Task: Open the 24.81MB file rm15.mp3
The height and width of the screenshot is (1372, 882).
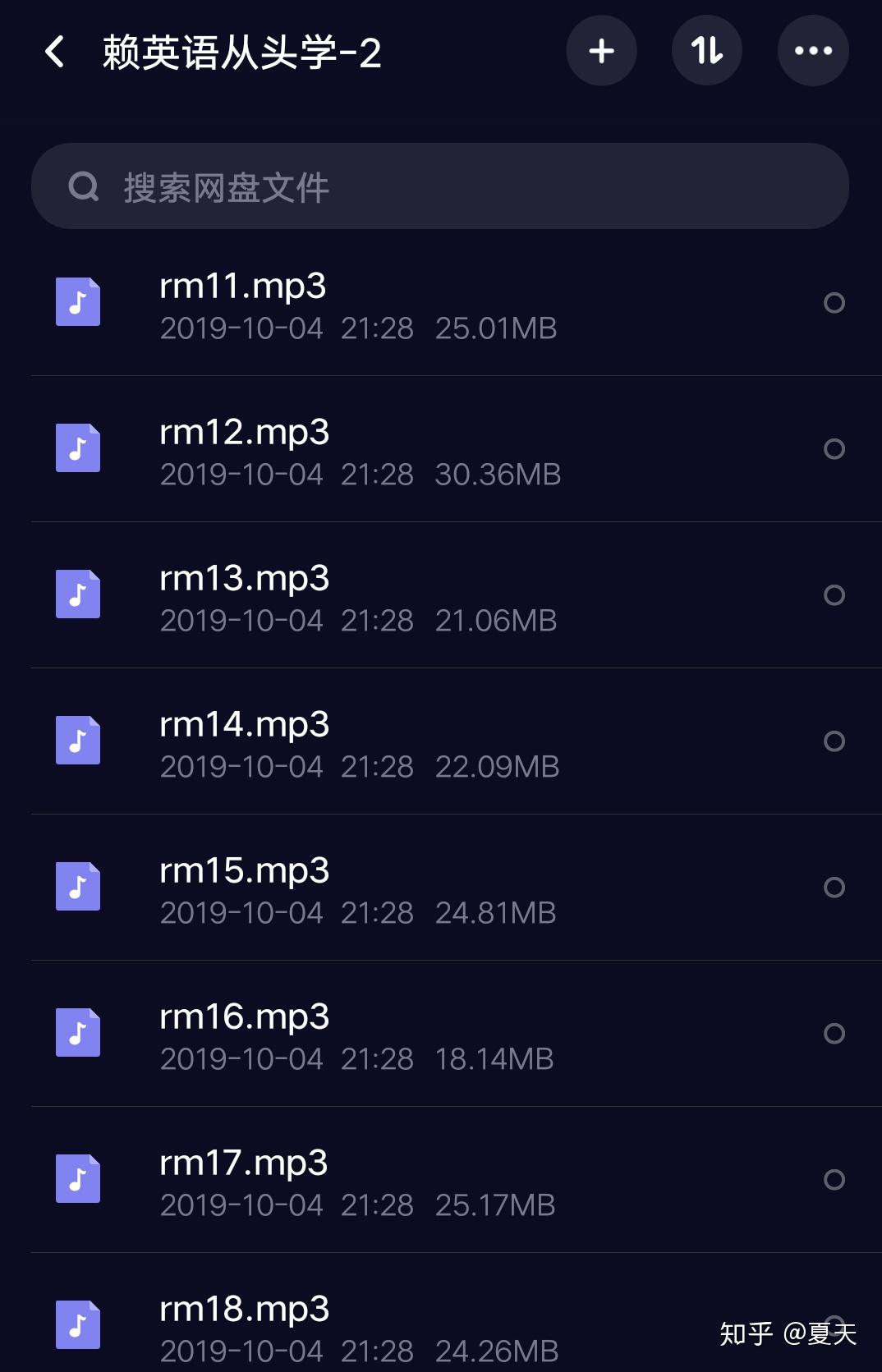Action: click(245, 871)
